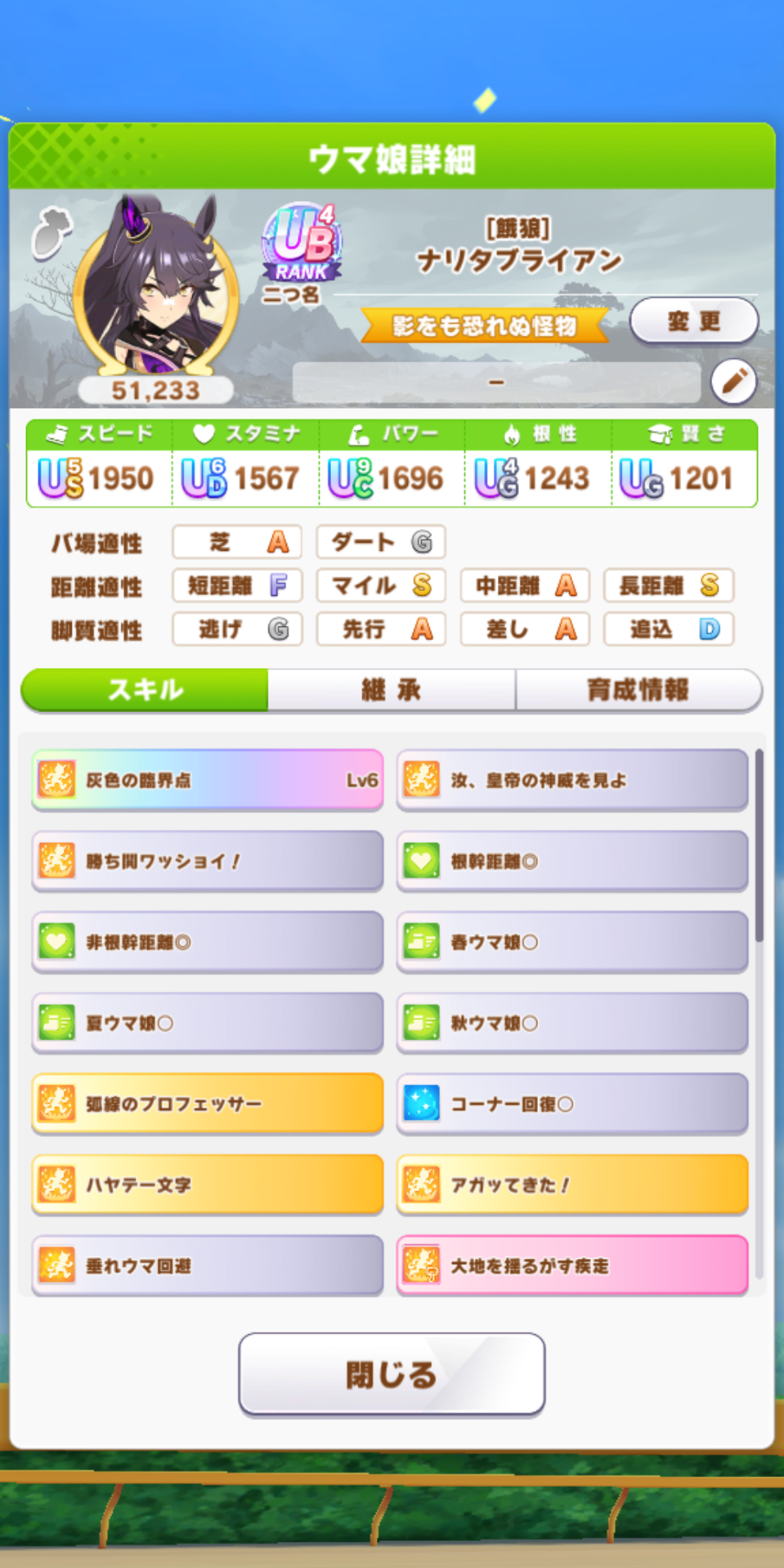Open the 育成情報 tab
This screenshot has height=1568, width=784.
point(638,690)
